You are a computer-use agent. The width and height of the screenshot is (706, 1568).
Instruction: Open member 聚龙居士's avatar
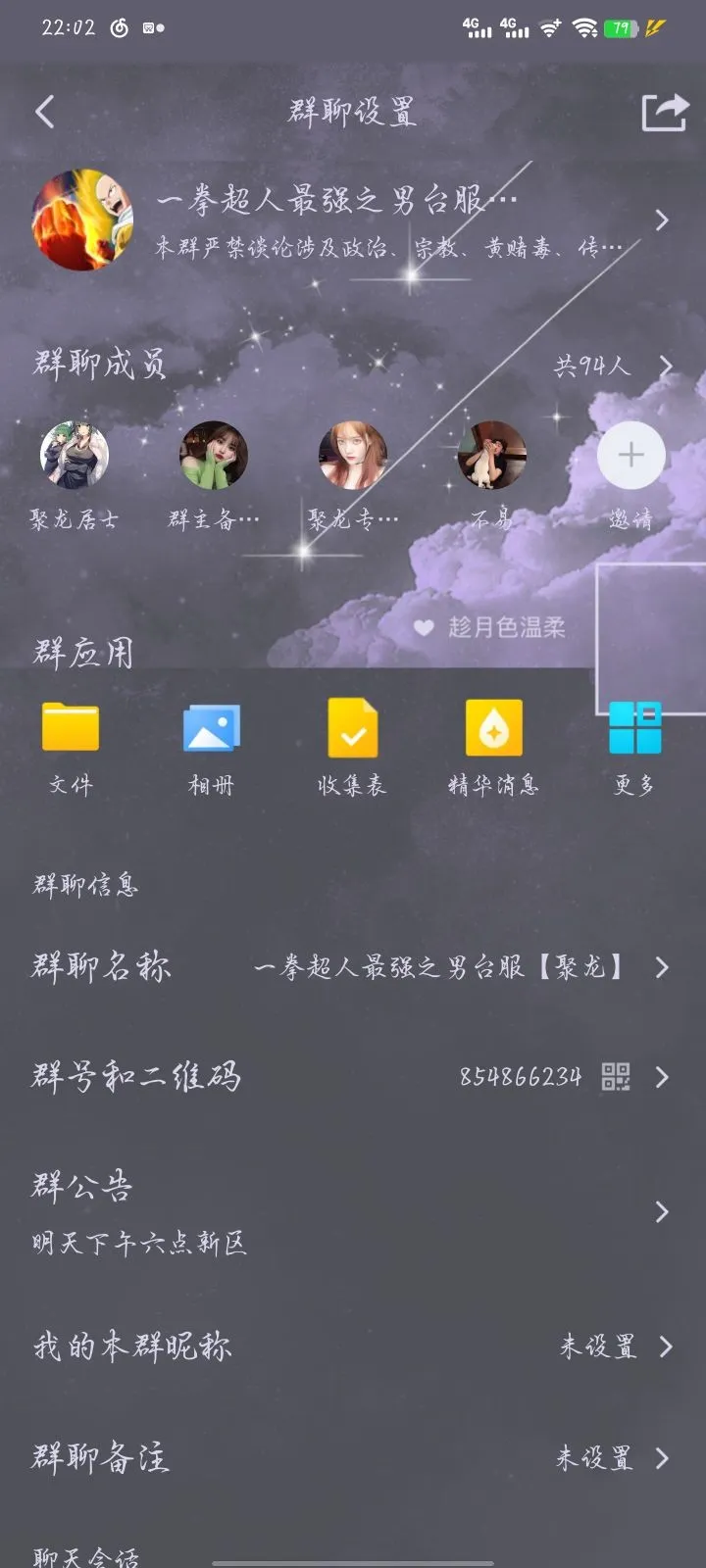(75, 456)
